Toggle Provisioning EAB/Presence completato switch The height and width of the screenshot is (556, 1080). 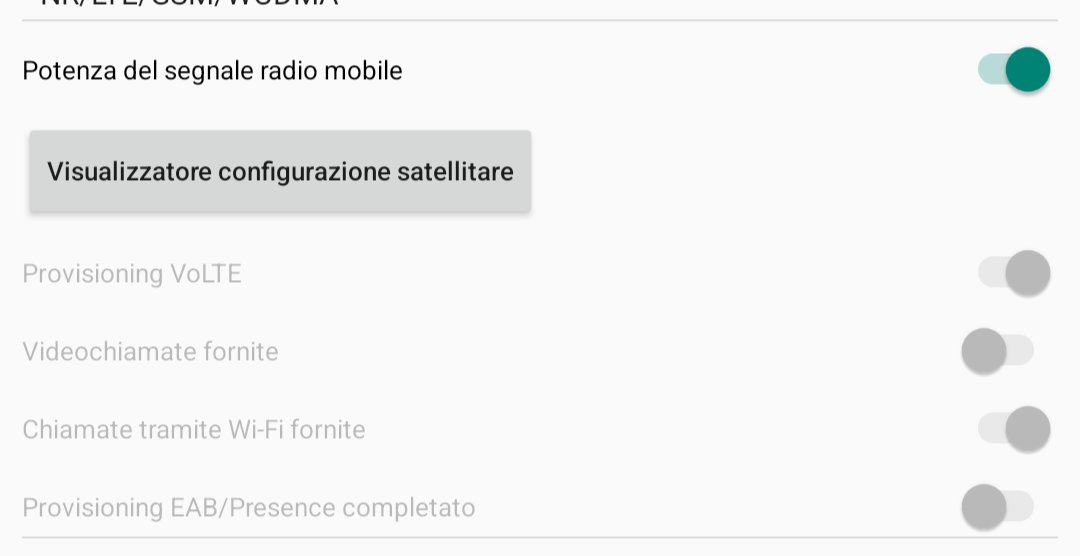pos(998,507)
